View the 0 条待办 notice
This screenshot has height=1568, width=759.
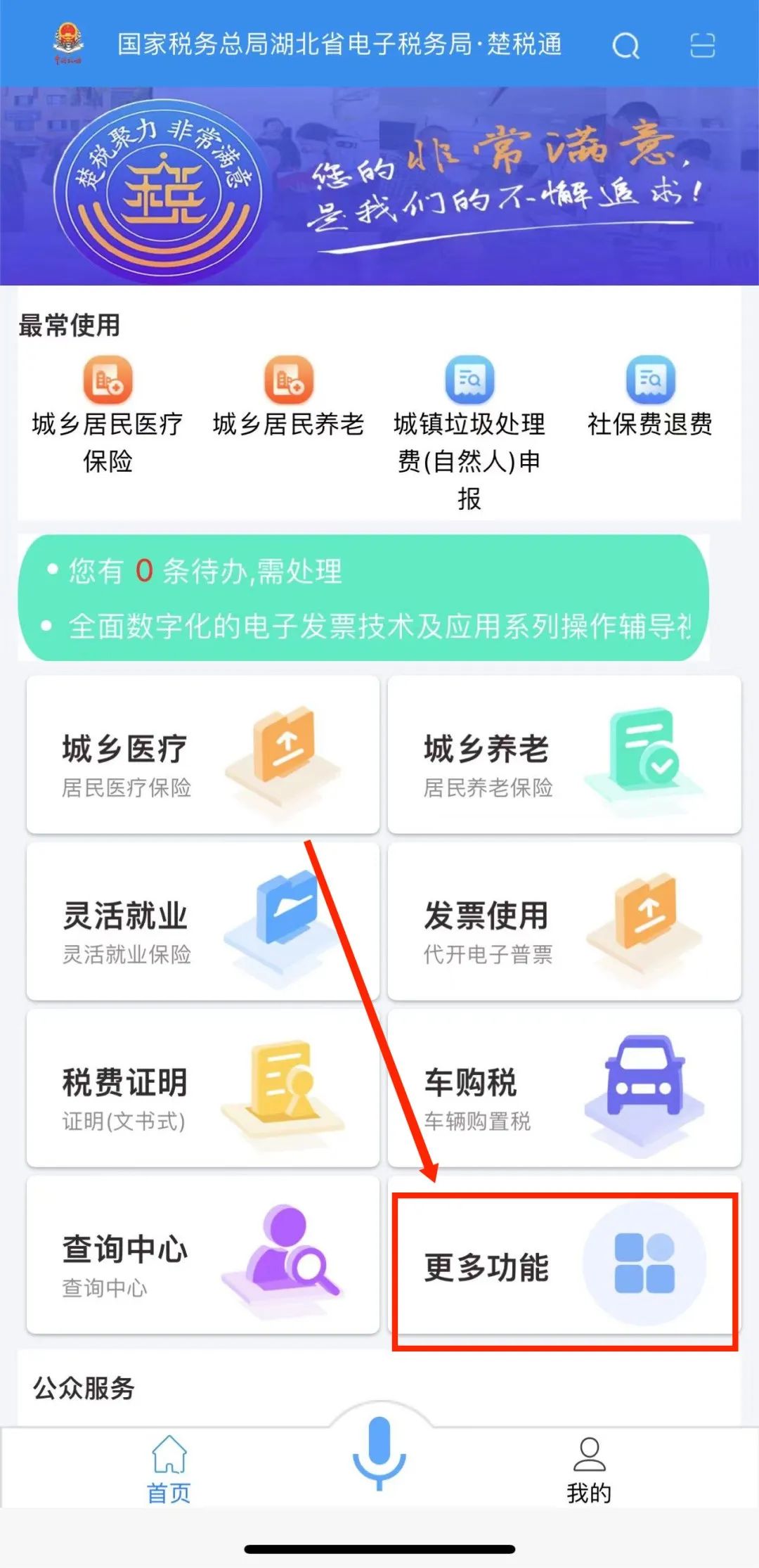pyautogui.click(x=204, y=571)
